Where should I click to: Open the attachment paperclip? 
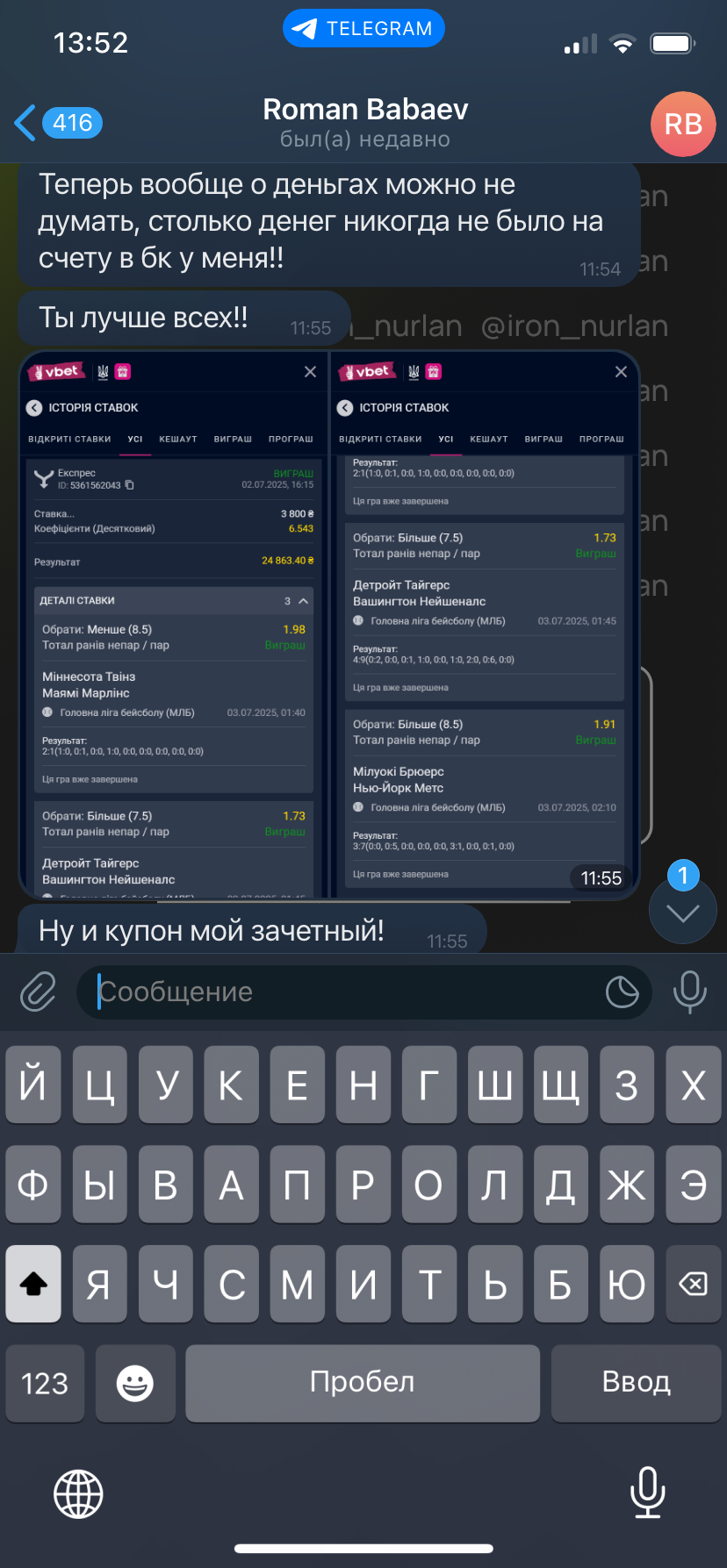click(x=39, y=992)
